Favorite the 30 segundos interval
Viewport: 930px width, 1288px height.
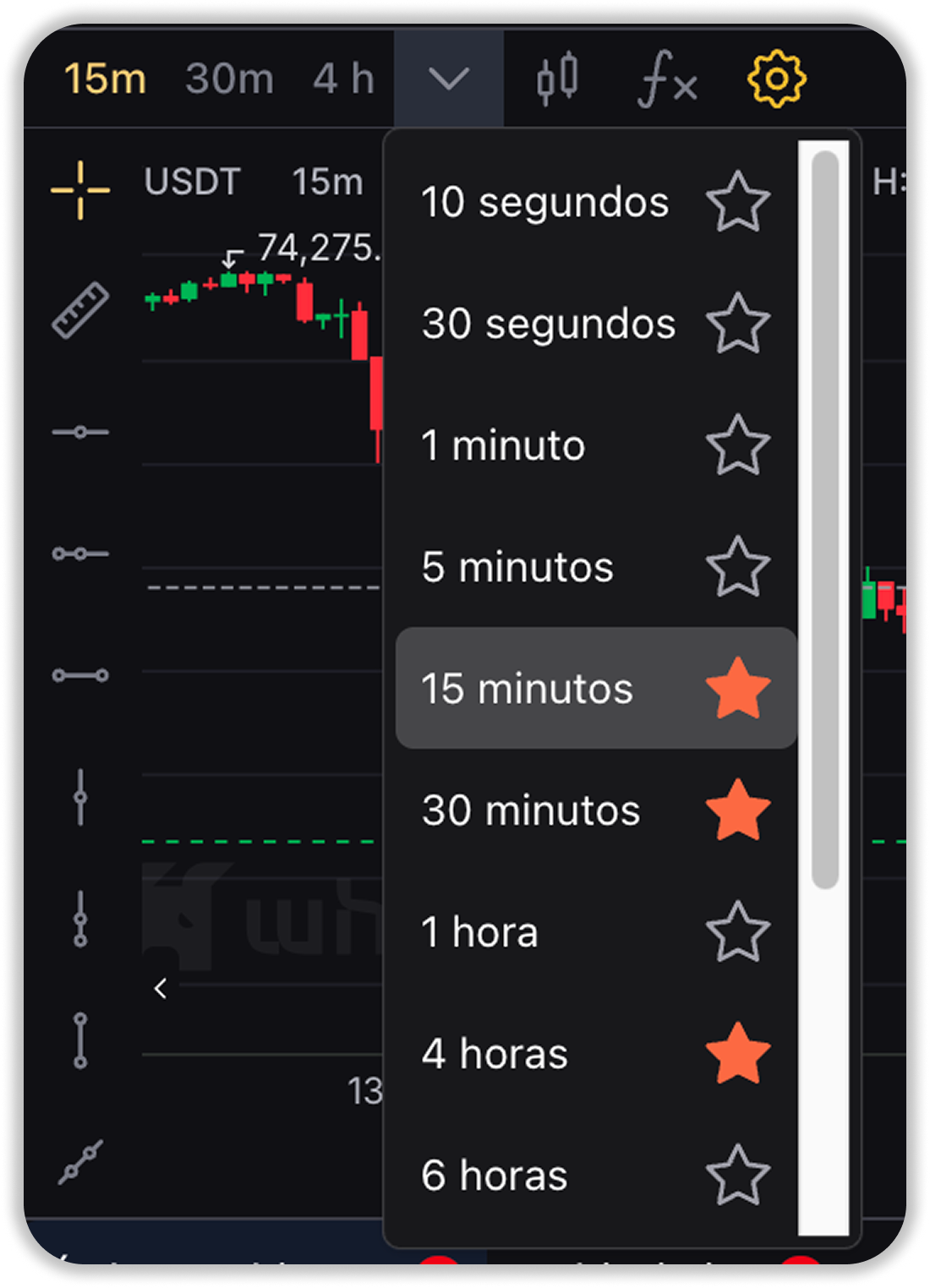click(x=737, y=324)
